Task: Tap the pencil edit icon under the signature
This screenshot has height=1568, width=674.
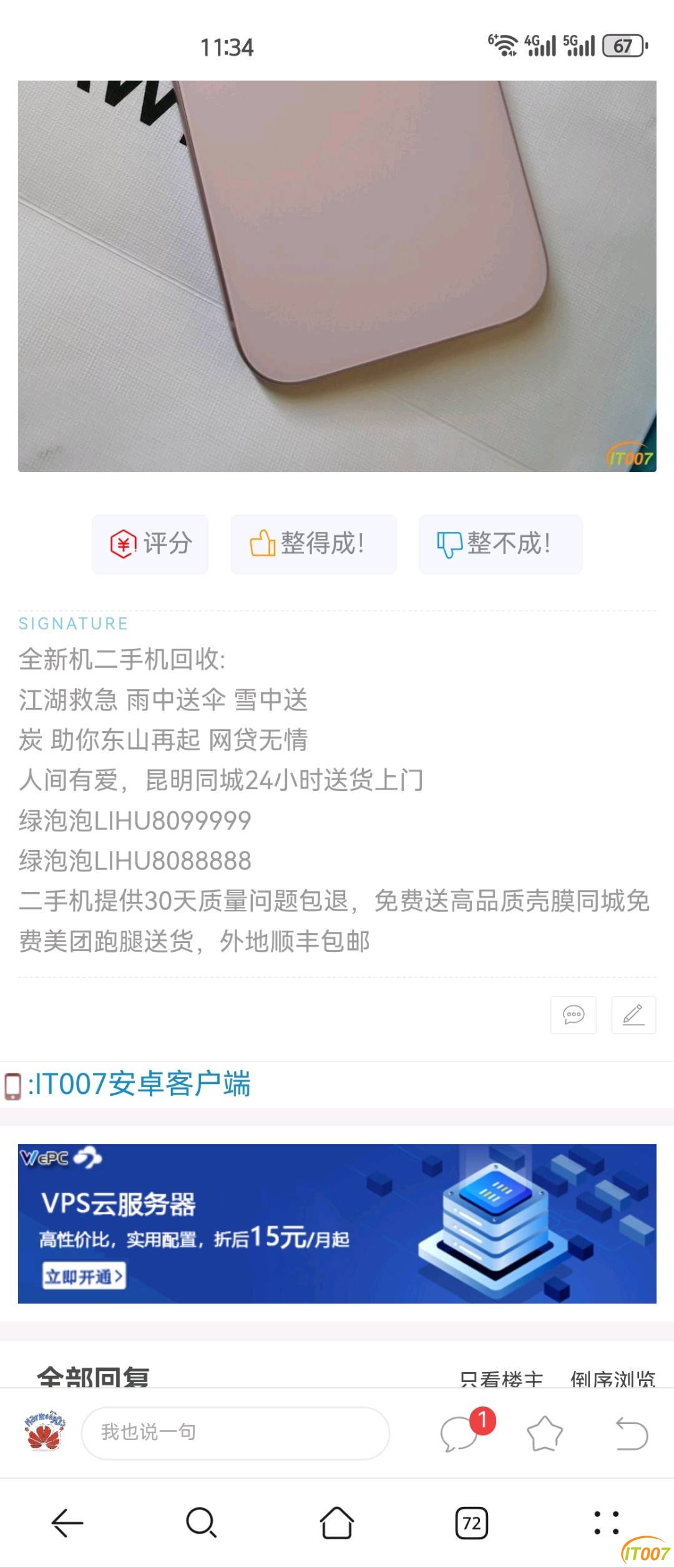Action: (x=633, y=1015)
